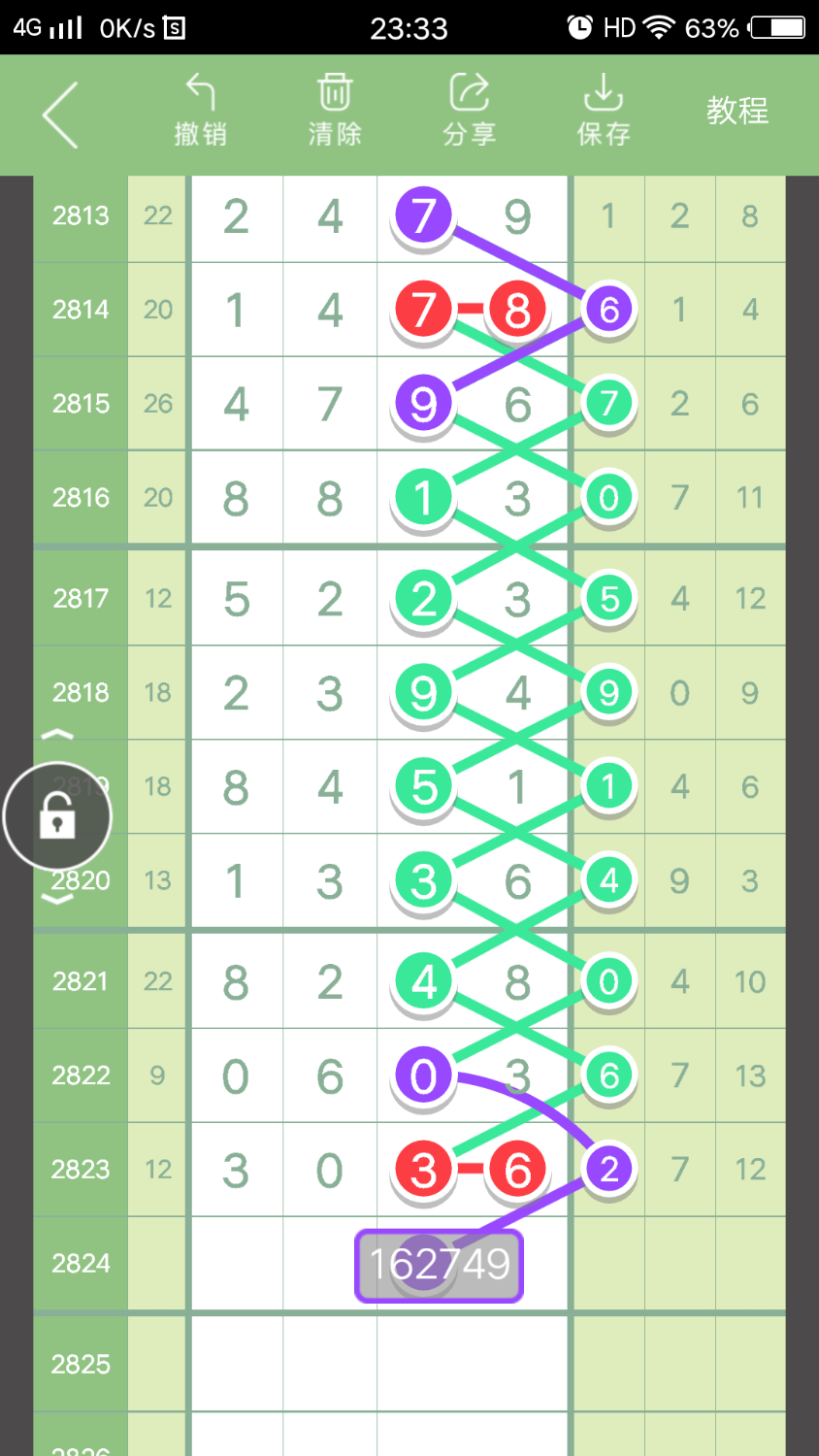
Task: Toggle the green circle on 9 in row 2818
Action: tap(421, 693)
